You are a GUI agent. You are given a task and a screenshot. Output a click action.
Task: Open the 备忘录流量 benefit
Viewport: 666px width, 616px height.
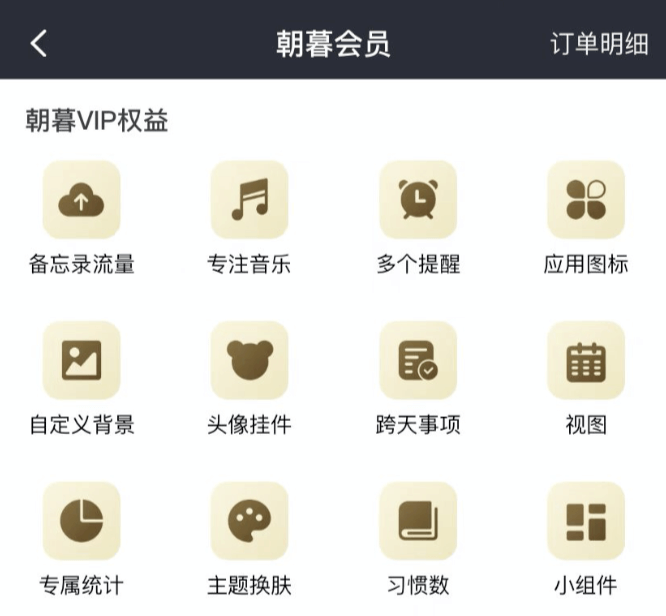pyautogui.click(x=81, y=200)
